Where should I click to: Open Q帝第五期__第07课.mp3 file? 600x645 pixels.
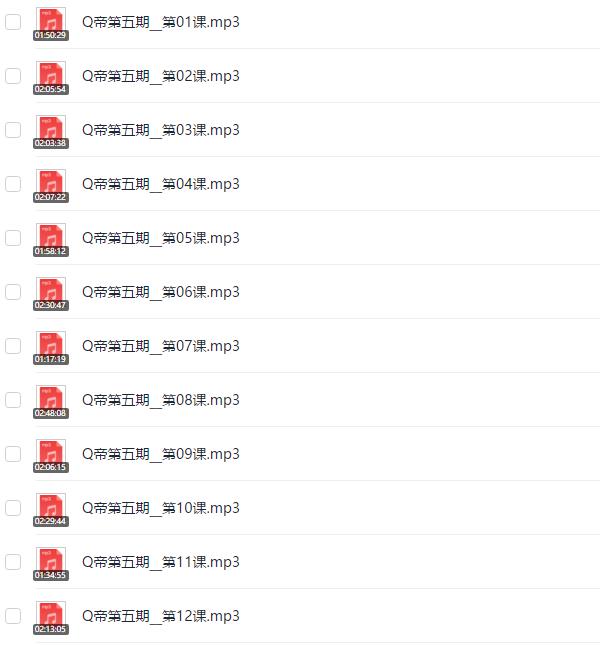[160, 346]
